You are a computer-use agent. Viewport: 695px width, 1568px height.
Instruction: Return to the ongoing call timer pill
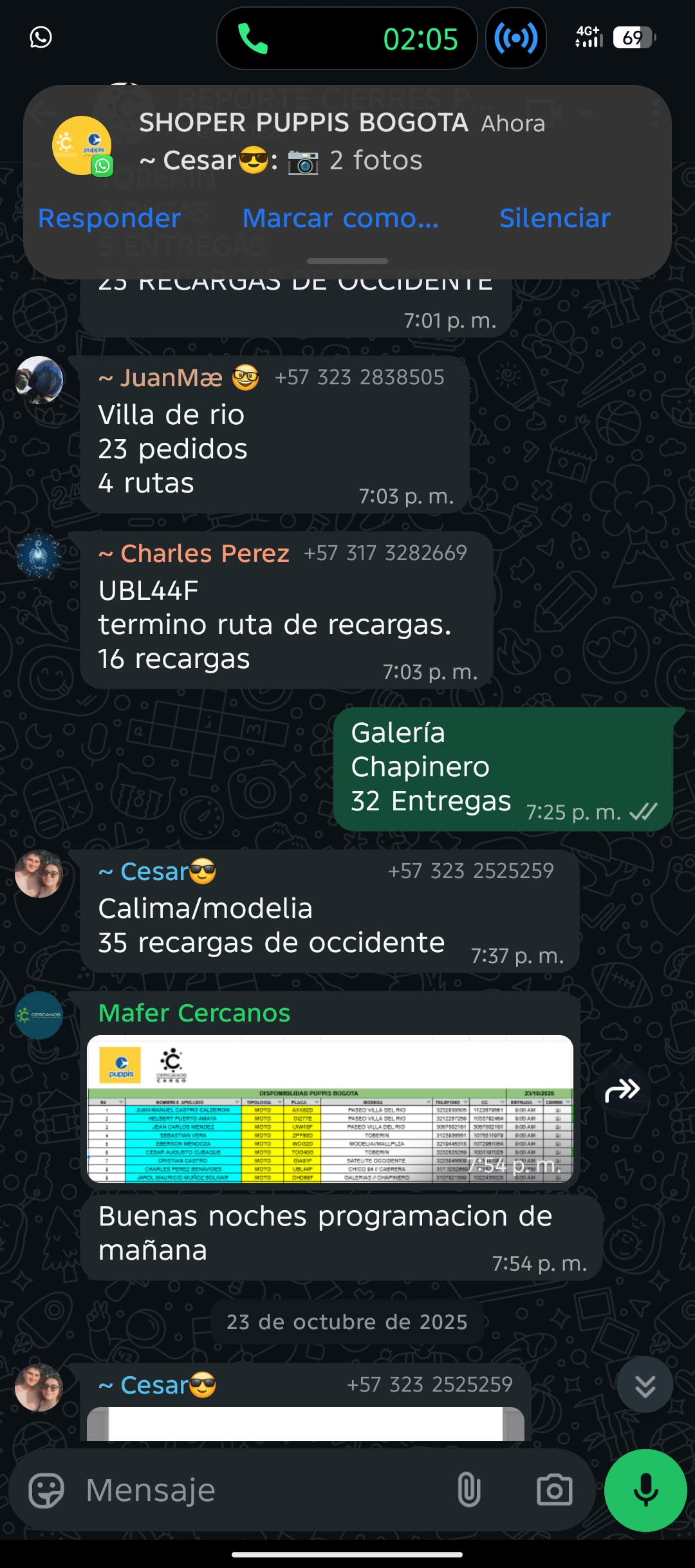(347, 39)
